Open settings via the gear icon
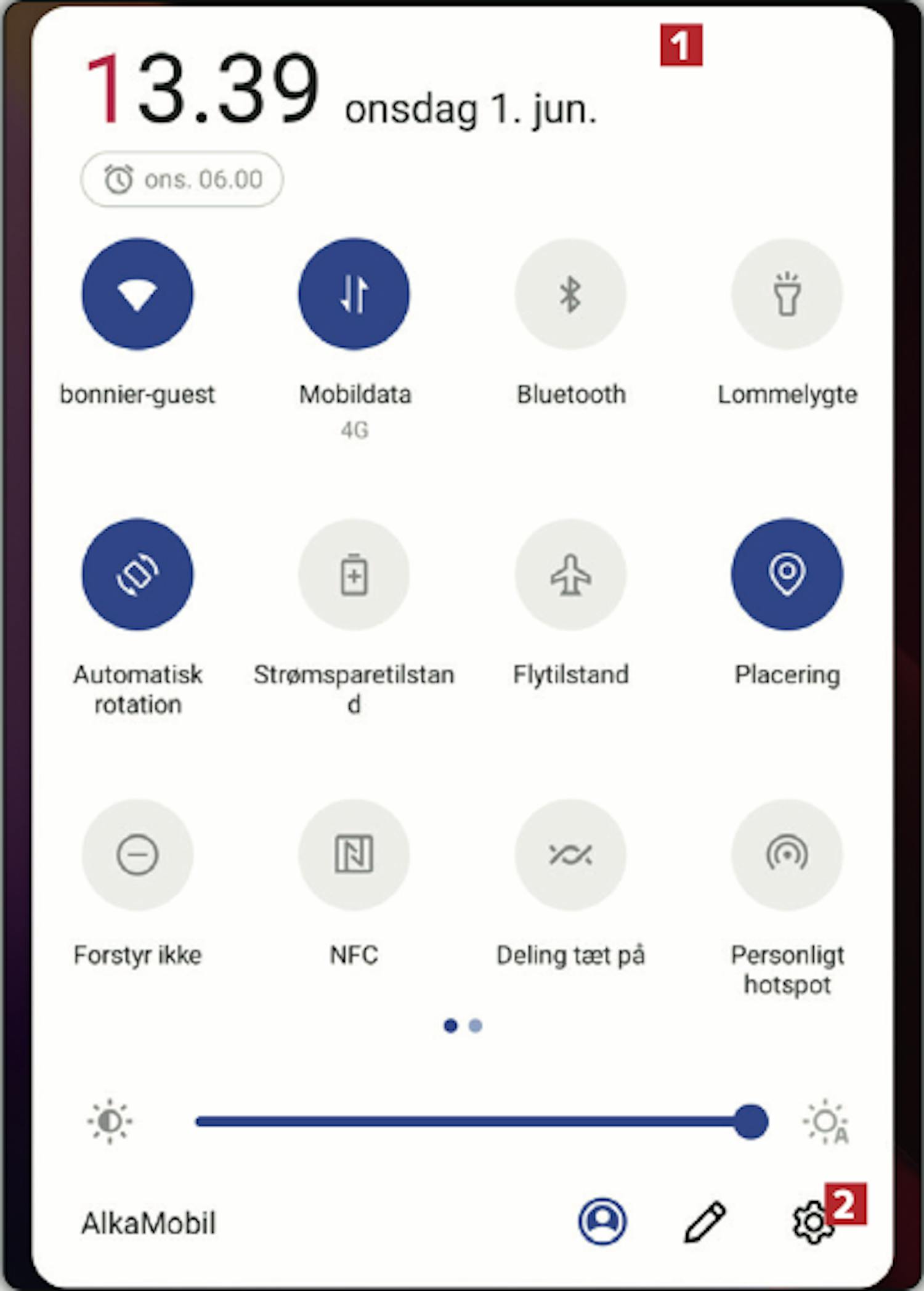This screenshot has height=1291, width=924. 813,1223
